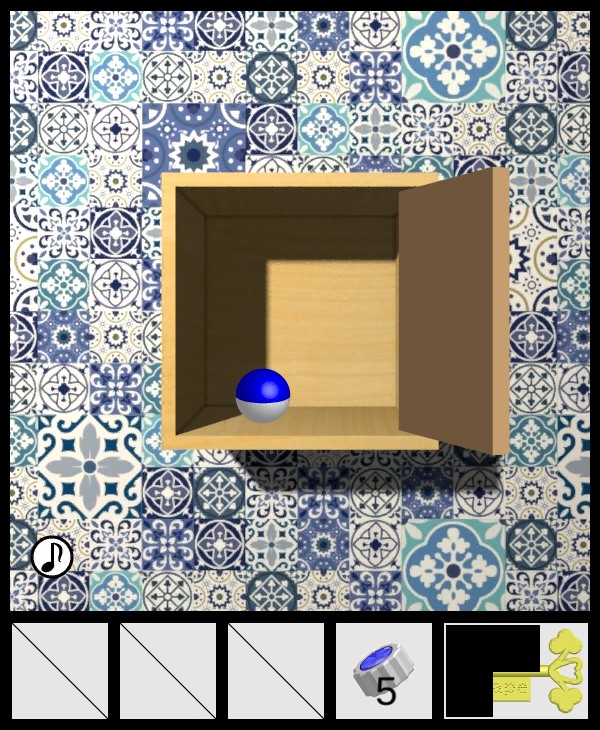Image resolution: width=600 pixels, height=730 pixels.
Task: Select the golden key inventory slot
Action: pos(516,671)
